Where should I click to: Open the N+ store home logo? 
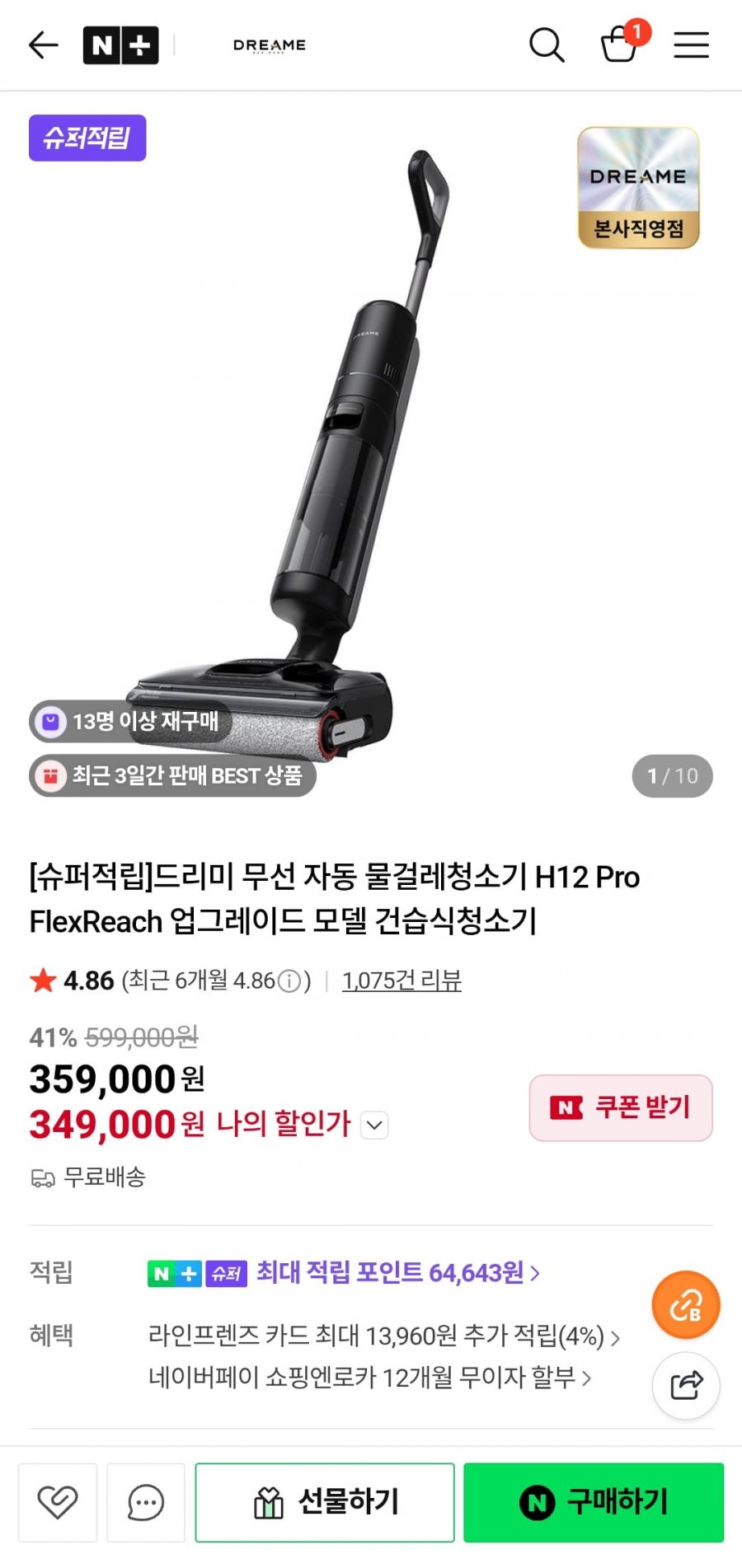pos(120,45)
